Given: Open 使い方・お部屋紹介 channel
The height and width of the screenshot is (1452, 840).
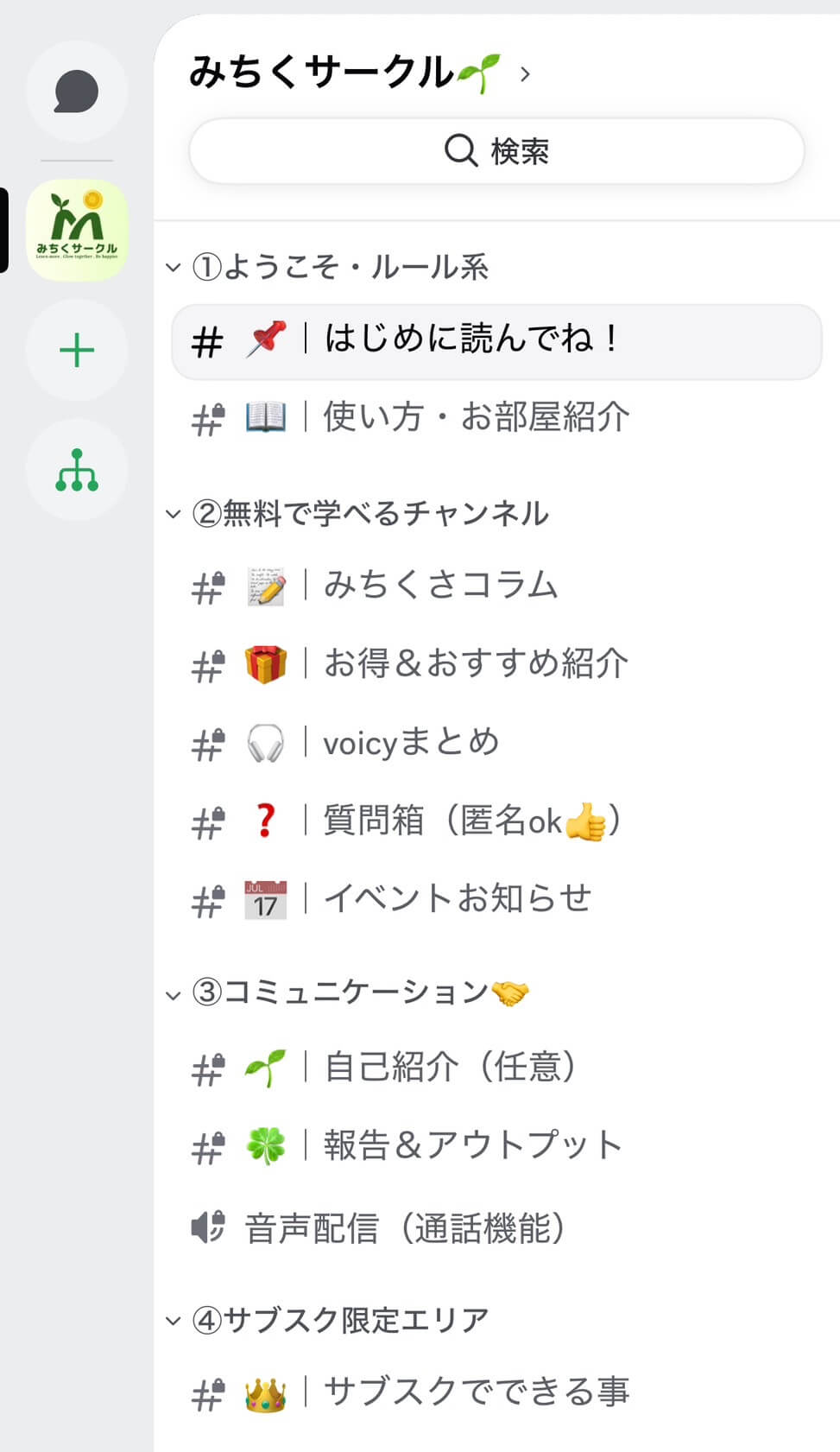Looking at the screenshot, I should pos(496,418).
